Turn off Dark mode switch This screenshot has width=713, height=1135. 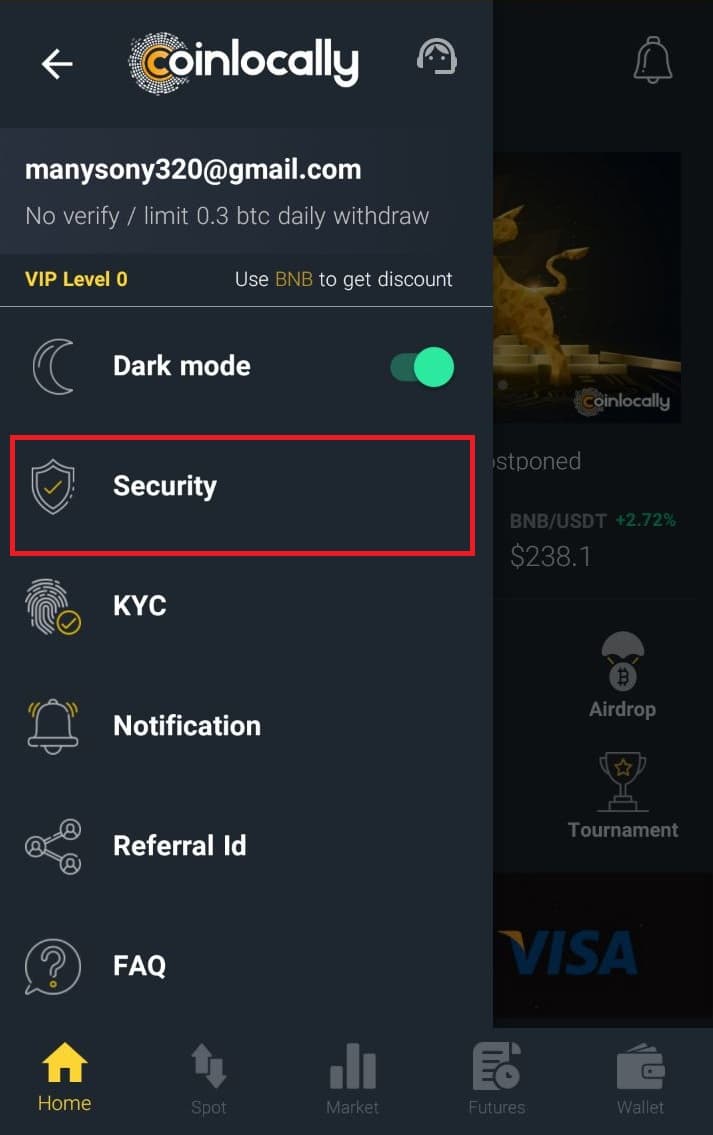click(x=423, y=367)
